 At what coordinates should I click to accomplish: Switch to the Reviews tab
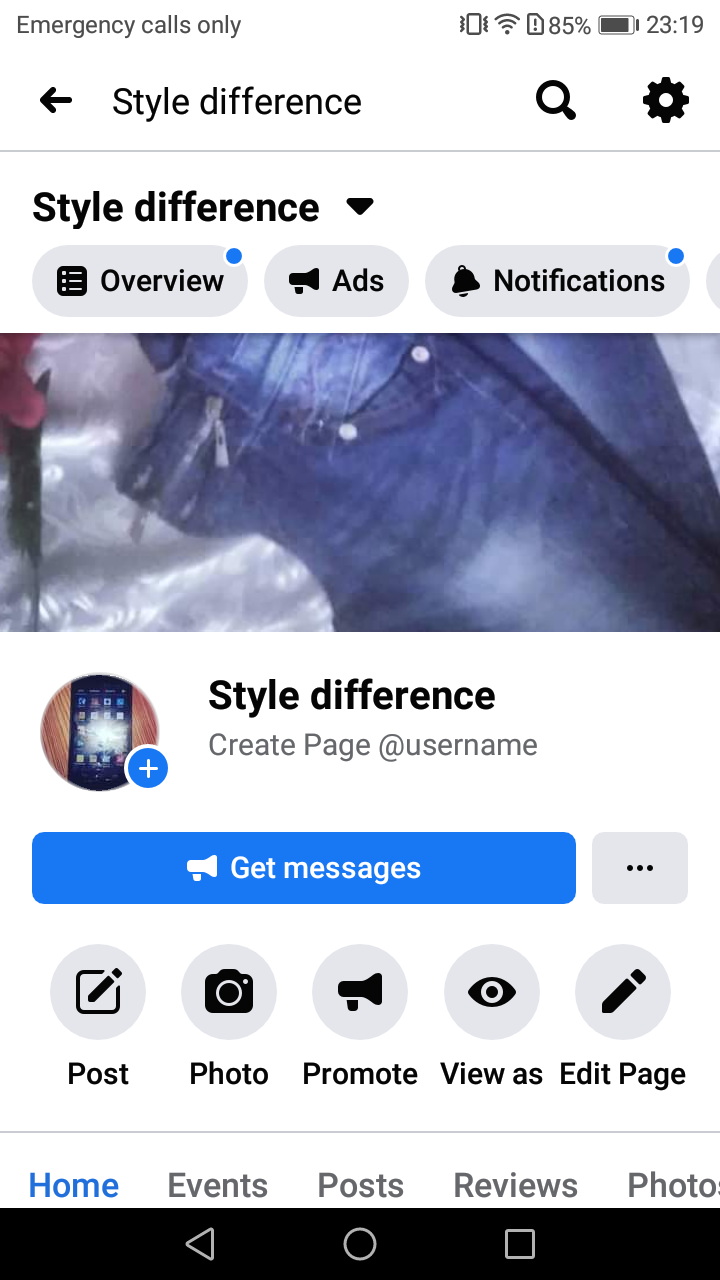[x=515, y=1185]
